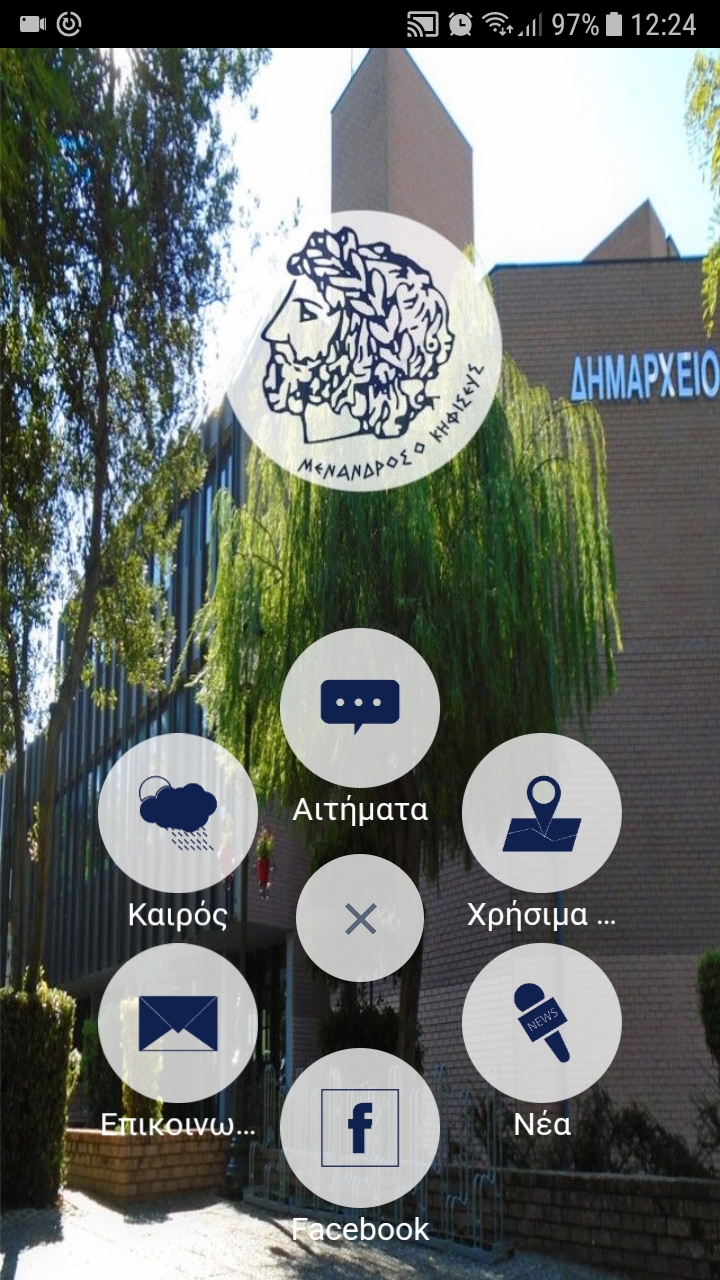The width and height of the screenshot is (720, 1280).
Task: Open the Αιτήματα requests button
Action: [360, 708]
